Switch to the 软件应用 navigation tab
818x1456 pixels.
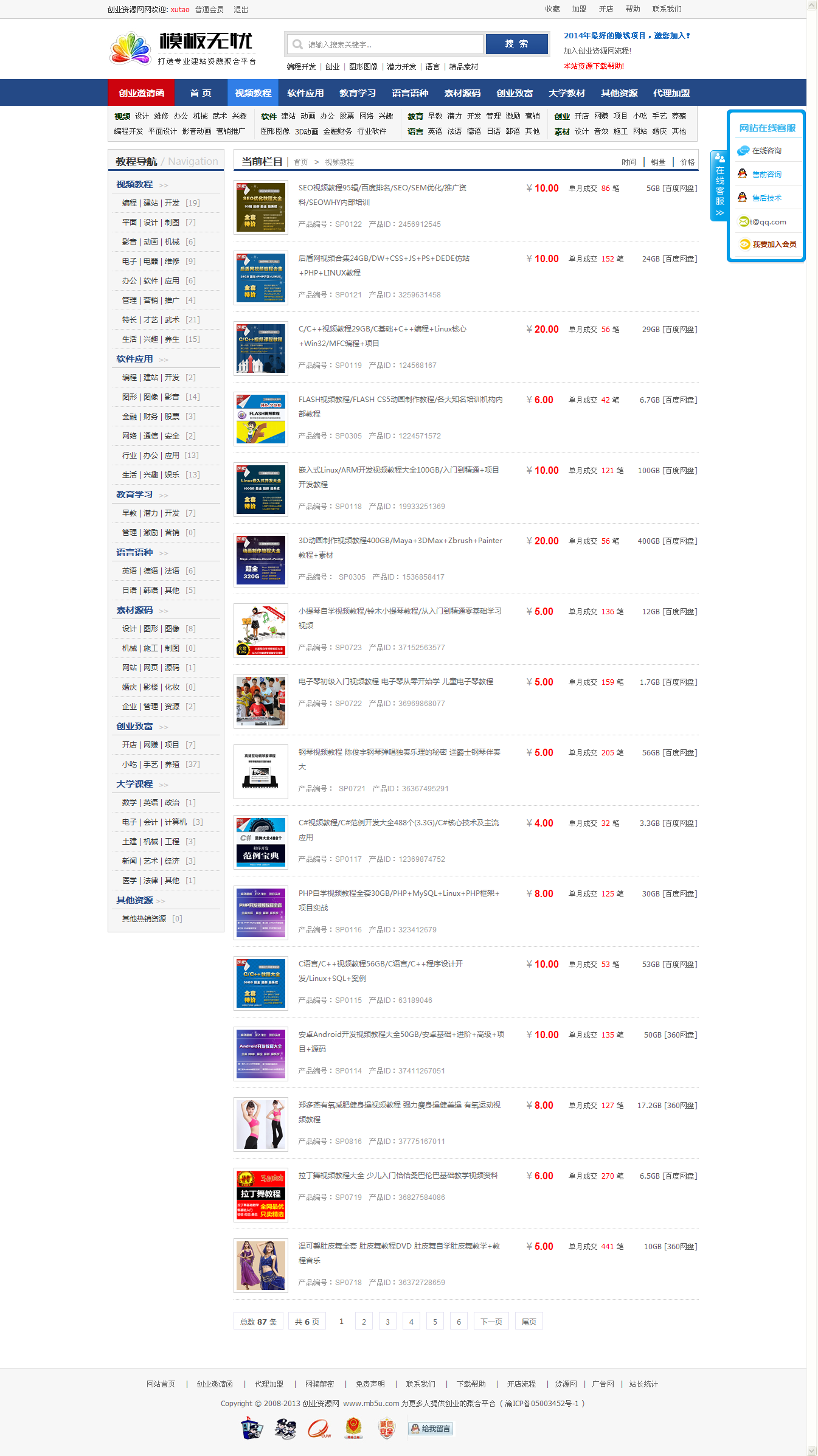click(x=305, y=93)
